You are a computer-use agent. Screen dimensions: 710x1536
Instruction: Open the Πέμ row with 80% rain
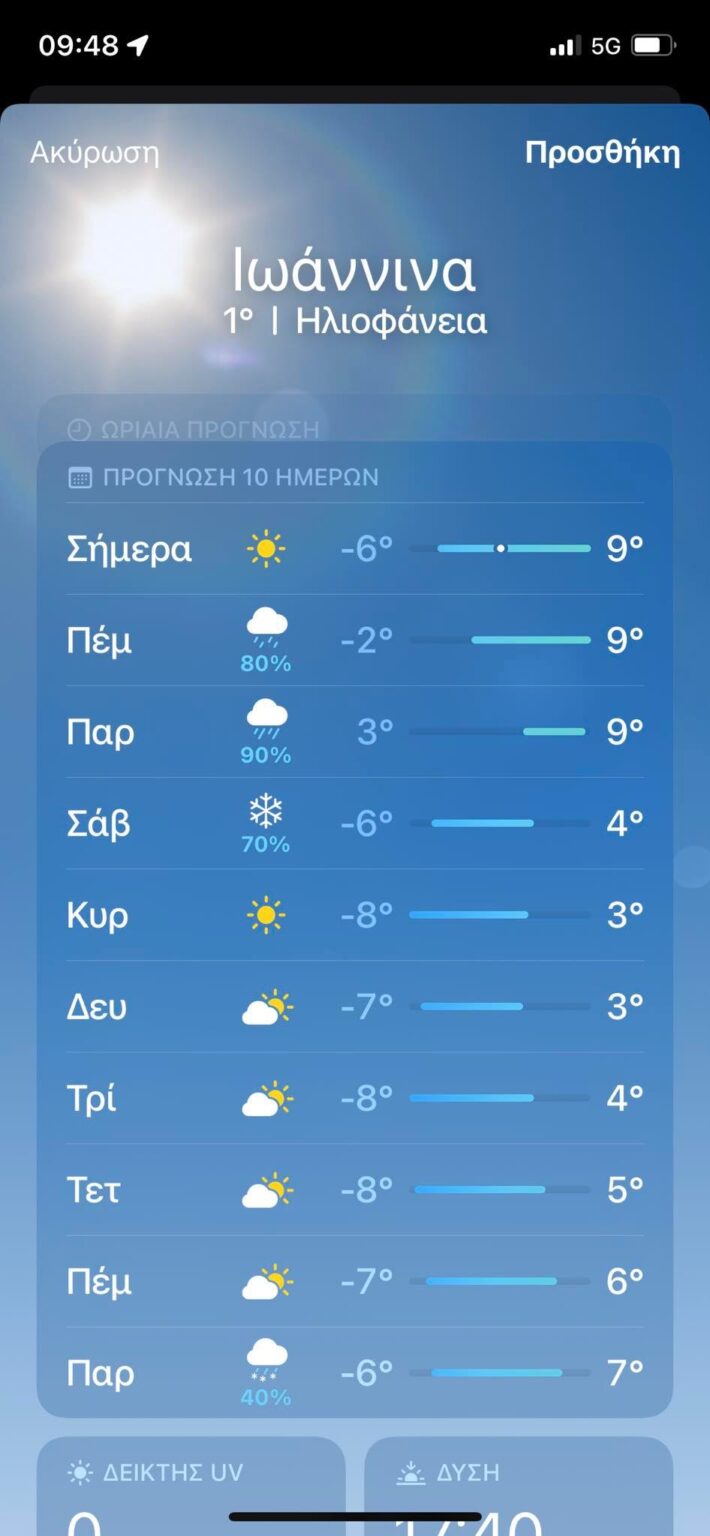coord(355,640)
